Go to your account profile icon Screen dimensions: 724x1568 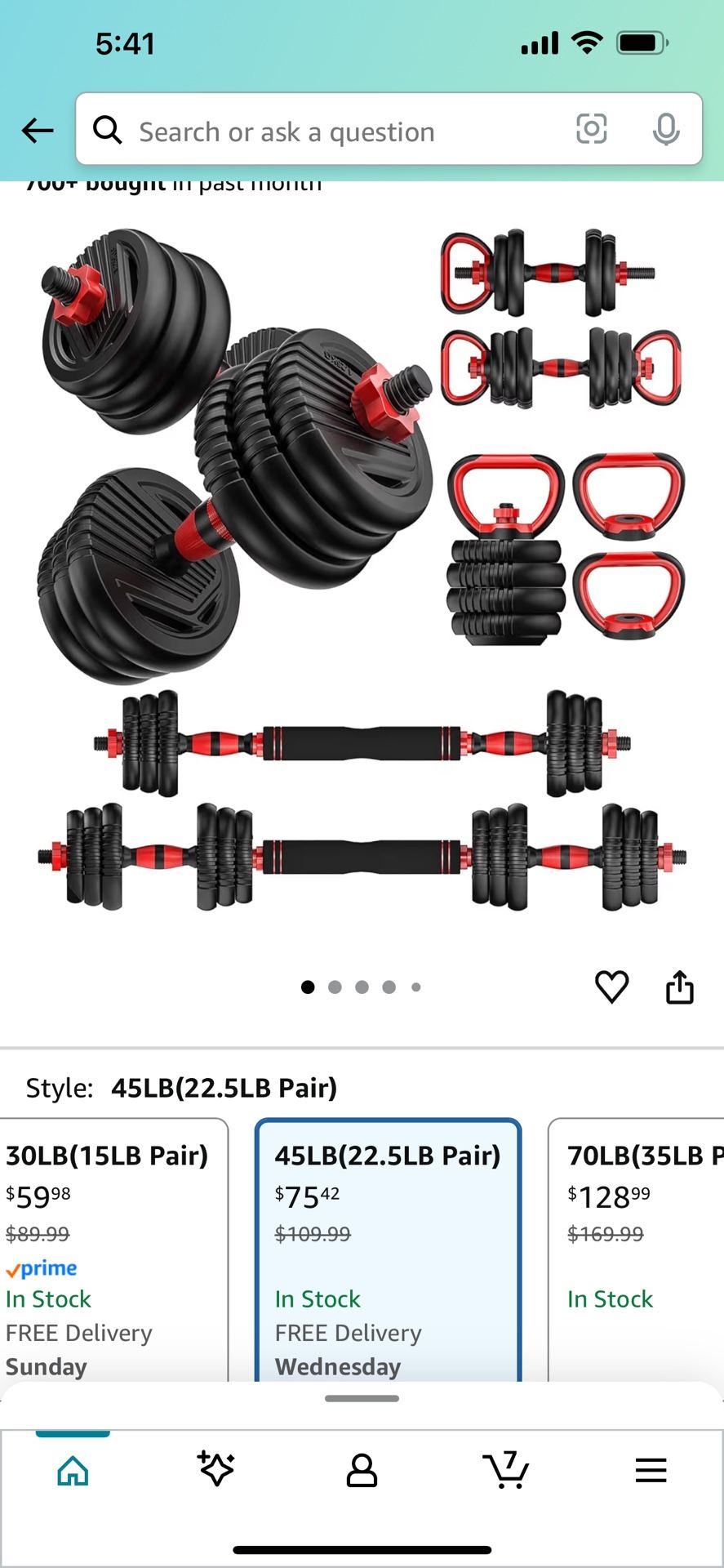click(362, 1470)
